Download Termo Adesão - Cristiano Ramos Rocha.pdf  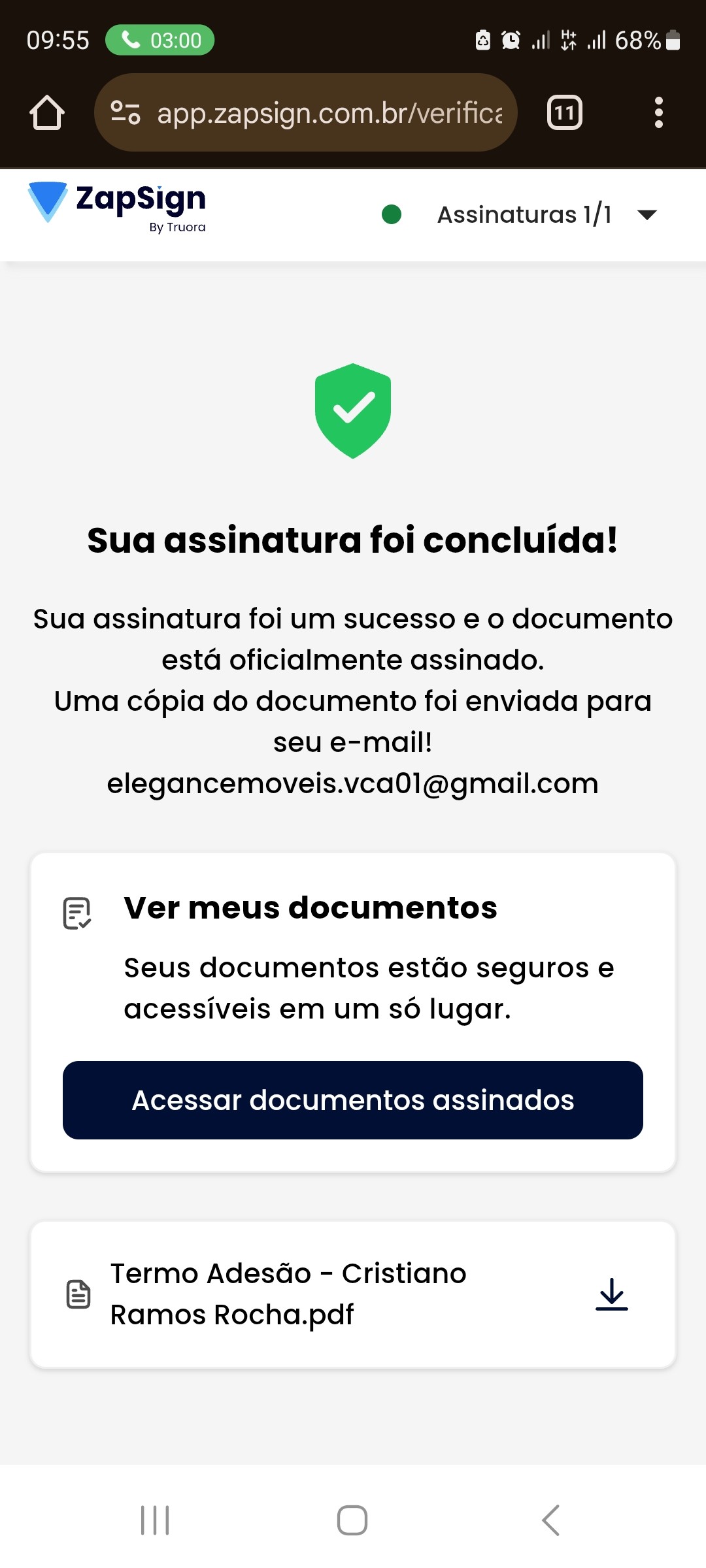[611, 1294]
